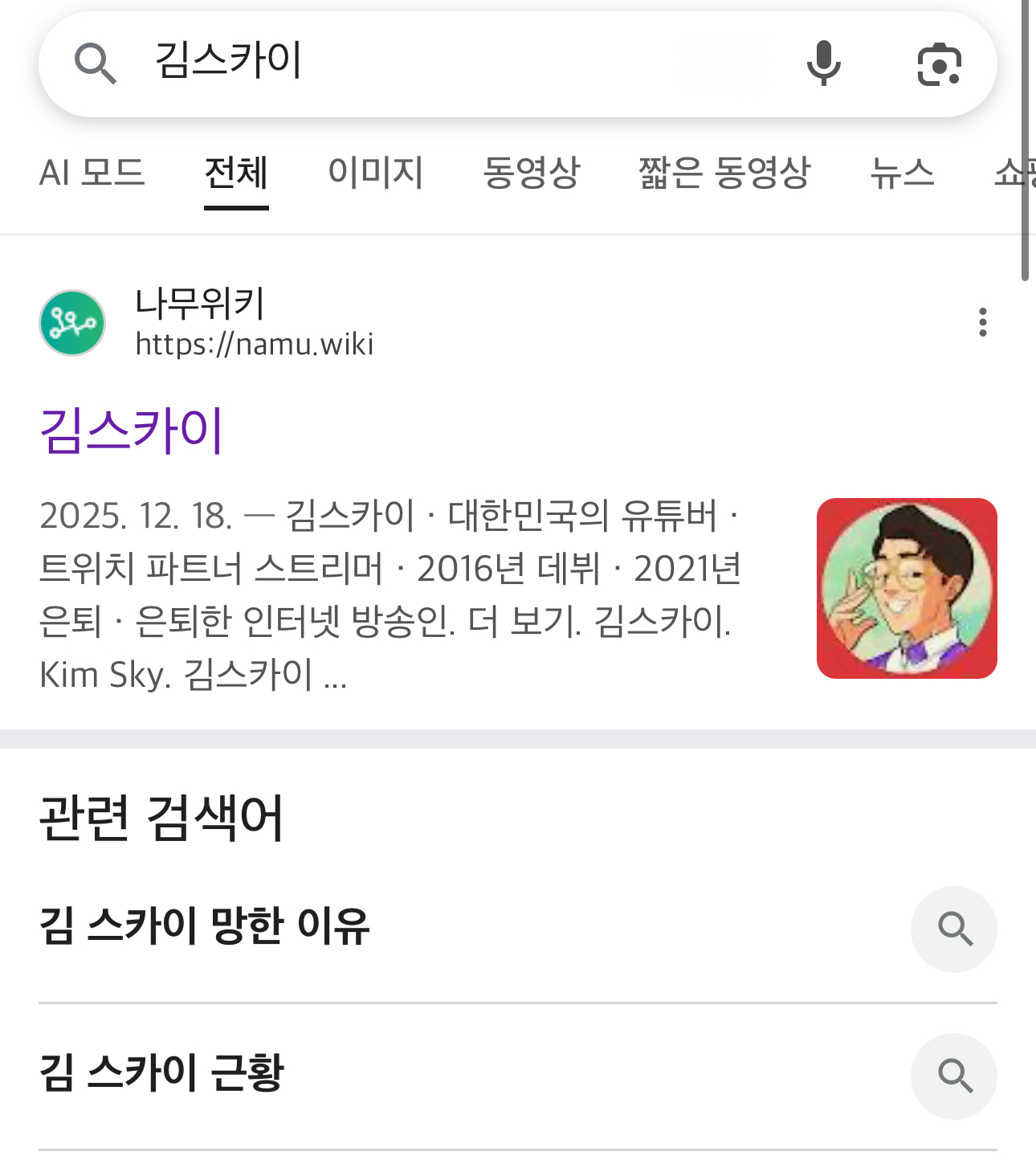Select the 전체 tab

(235, 173)
